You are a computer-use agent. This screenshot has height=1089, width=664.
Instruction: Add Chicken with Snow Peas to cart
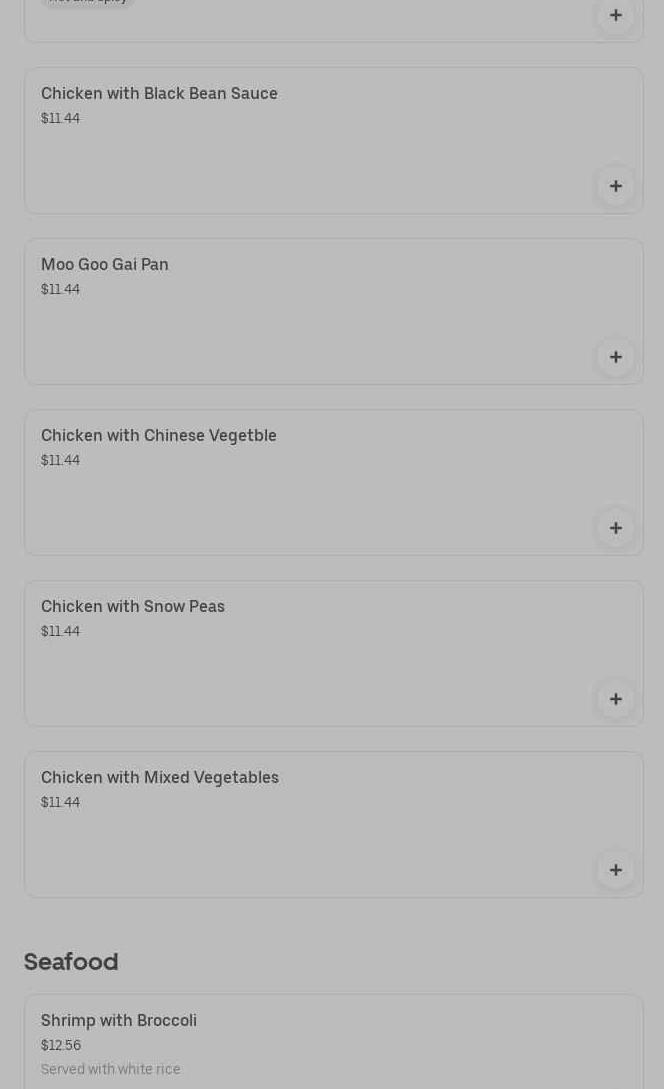pyautogui.click(x=615, y=700)
